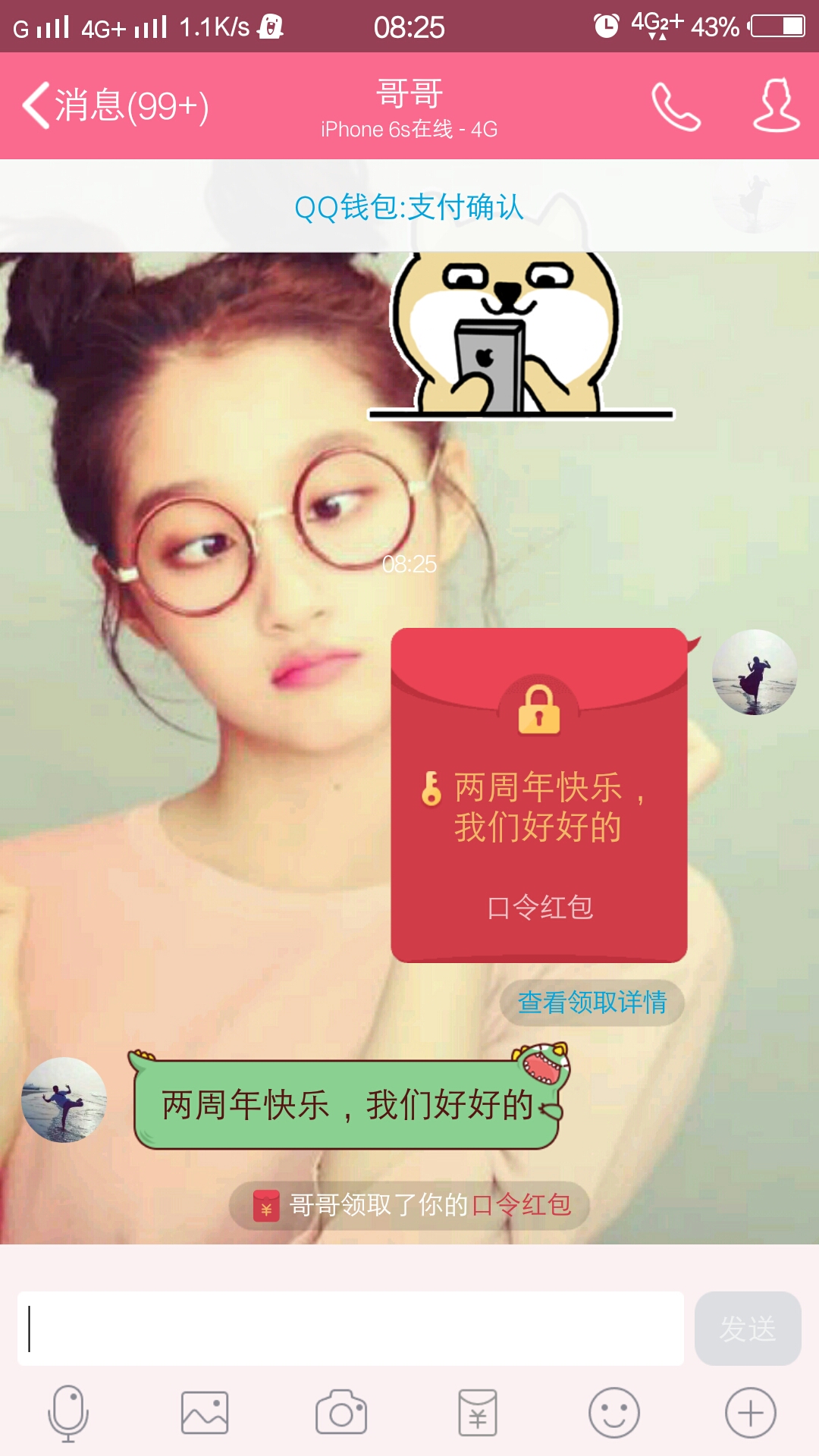This screenshot has height=1456, width=819.
Task: Open more options plus icon
Action: click(x=751, y=1414)
